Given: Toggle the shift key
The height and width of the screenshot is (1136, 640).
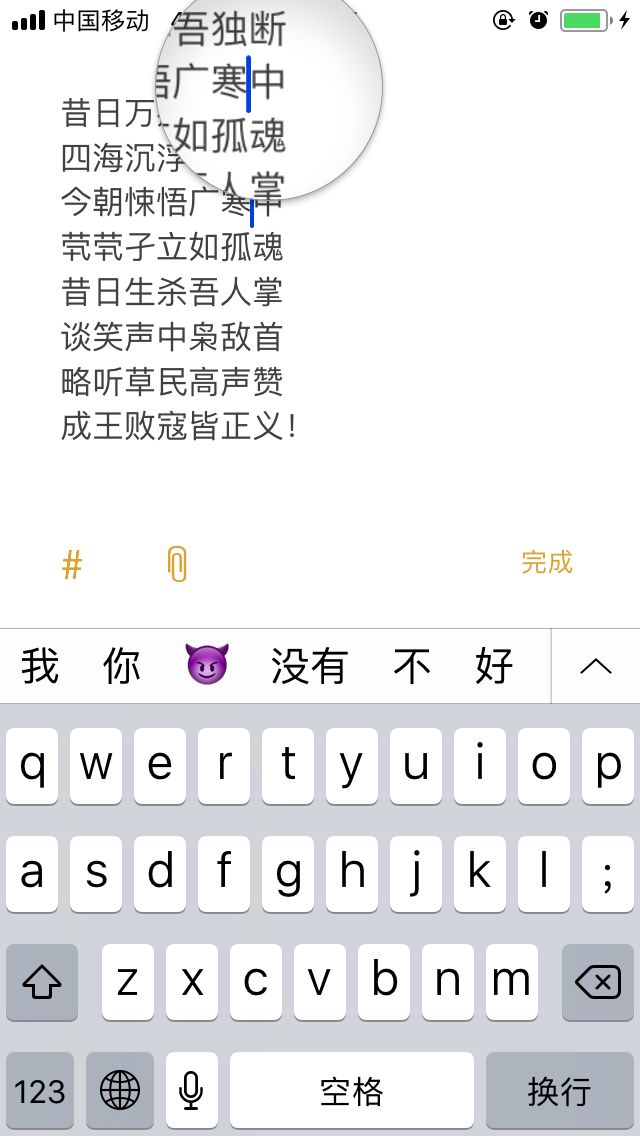Looking at the screenshot, I should click(x=42, y=983).
